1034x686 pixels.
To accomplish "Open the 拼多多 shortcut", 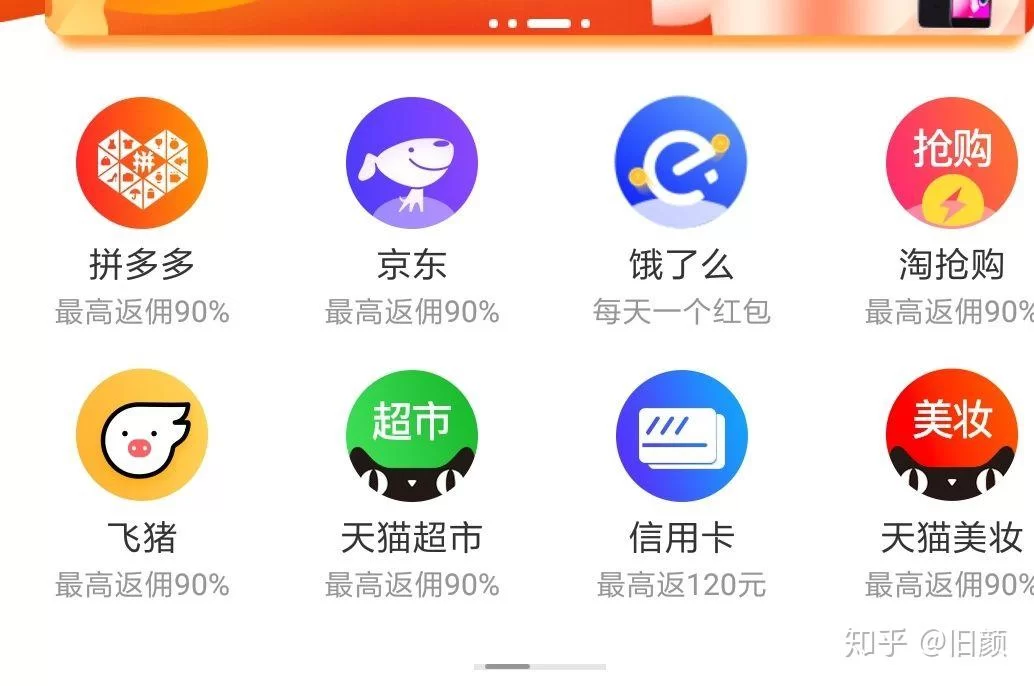I will pyautogui.click(x=141, y=162).
